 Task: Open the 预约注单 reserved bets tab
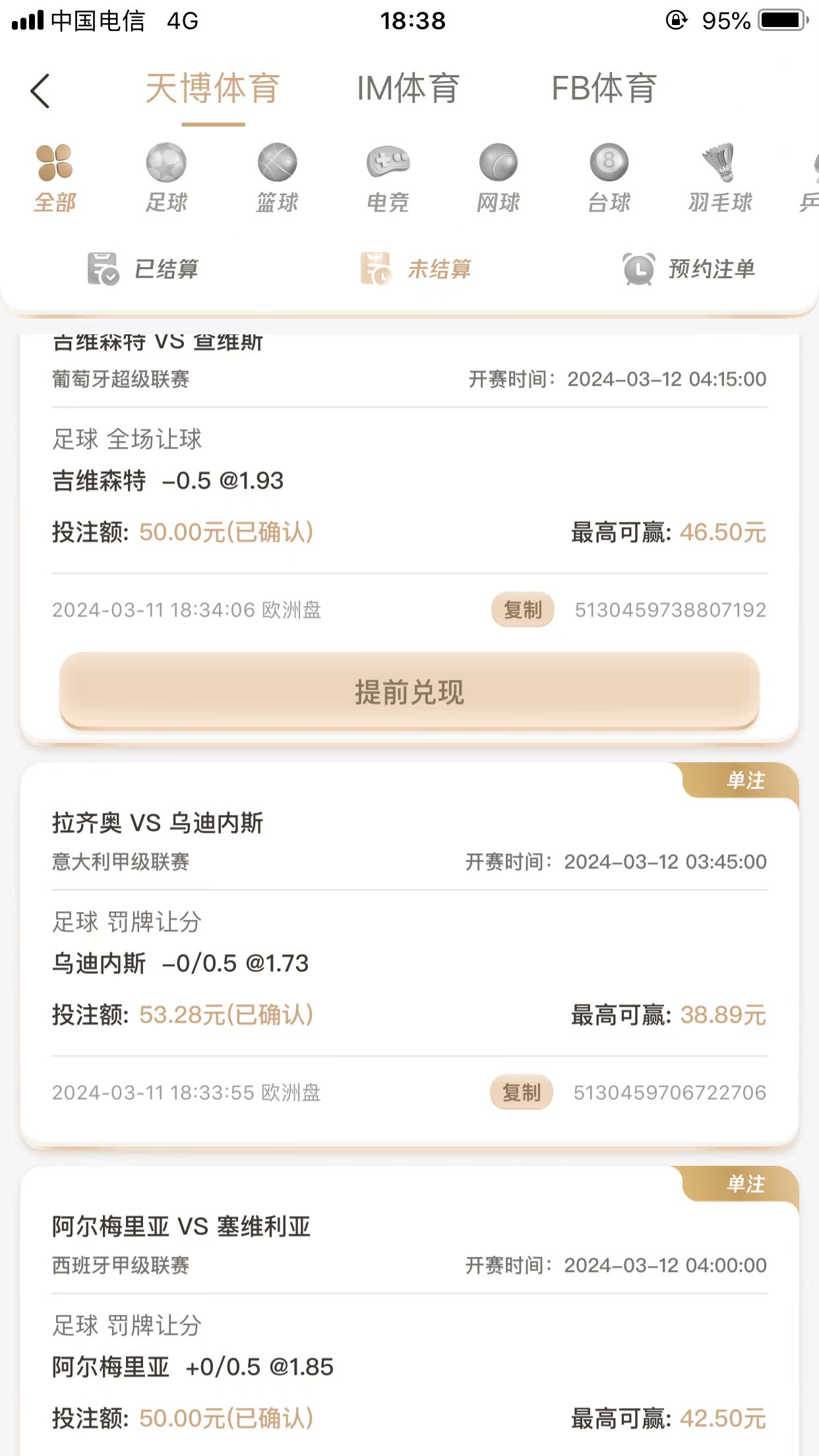coord(689,269)
